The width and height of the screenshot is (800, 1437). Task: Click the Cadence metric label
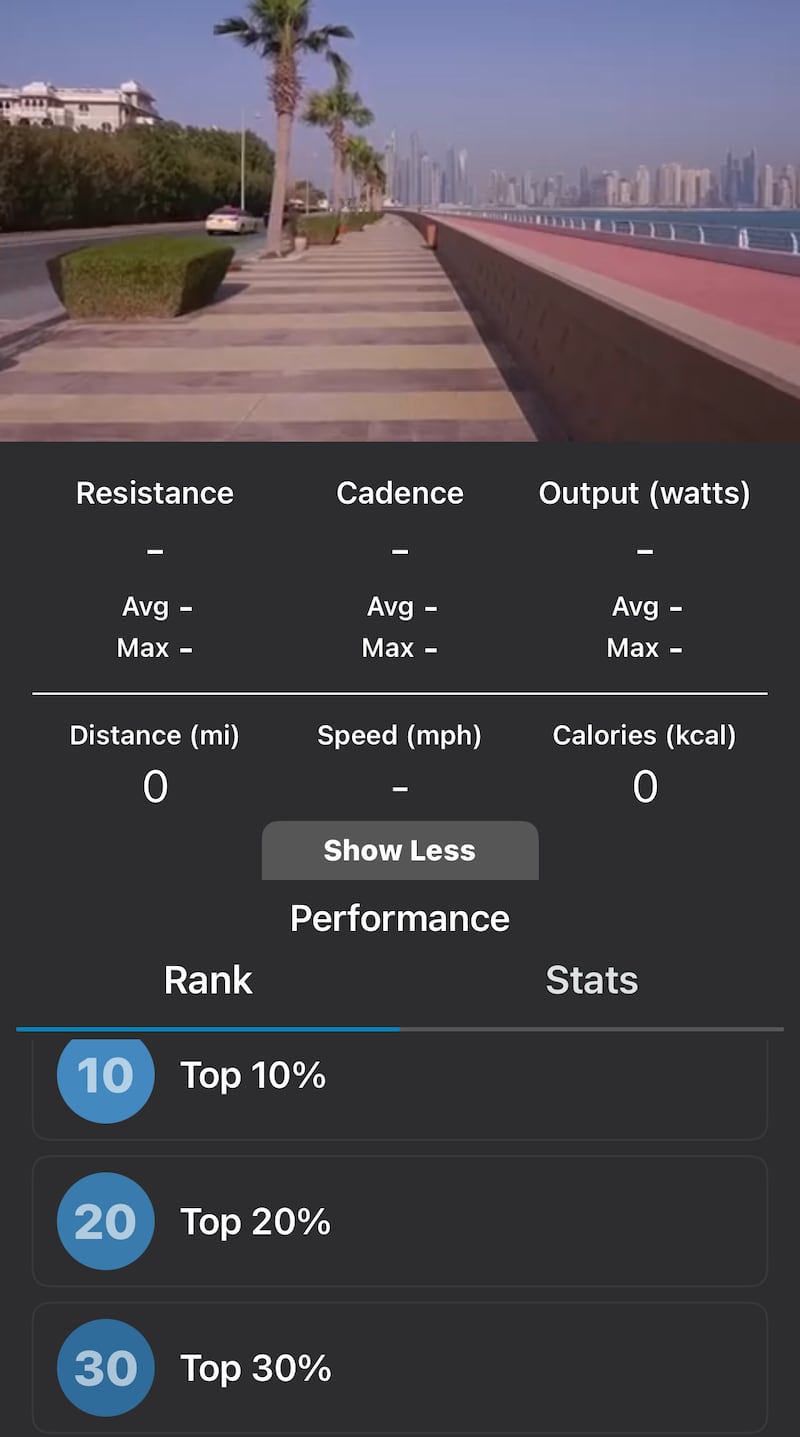click(399, 493)
